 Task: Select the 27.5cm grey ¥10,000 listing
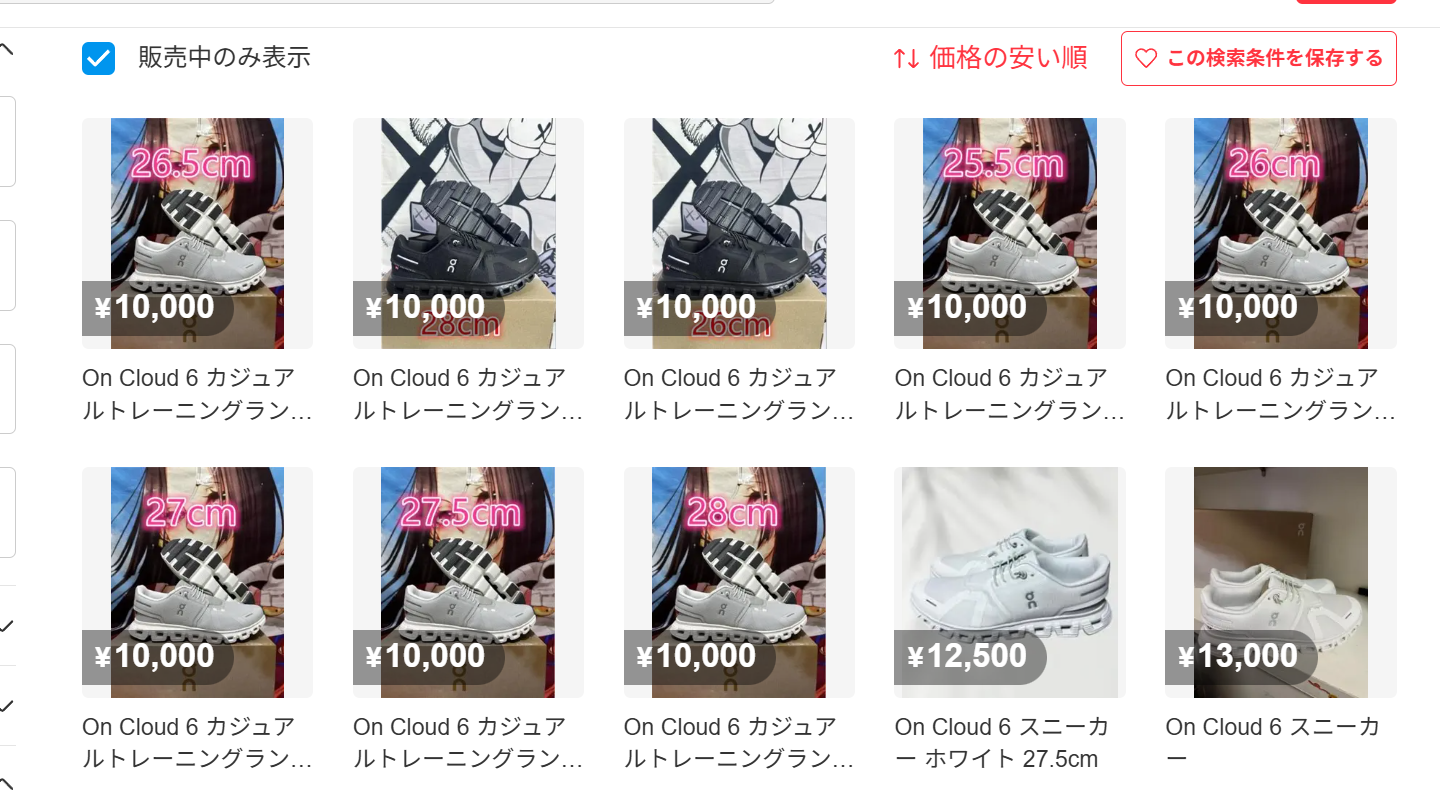click(468, 582)
